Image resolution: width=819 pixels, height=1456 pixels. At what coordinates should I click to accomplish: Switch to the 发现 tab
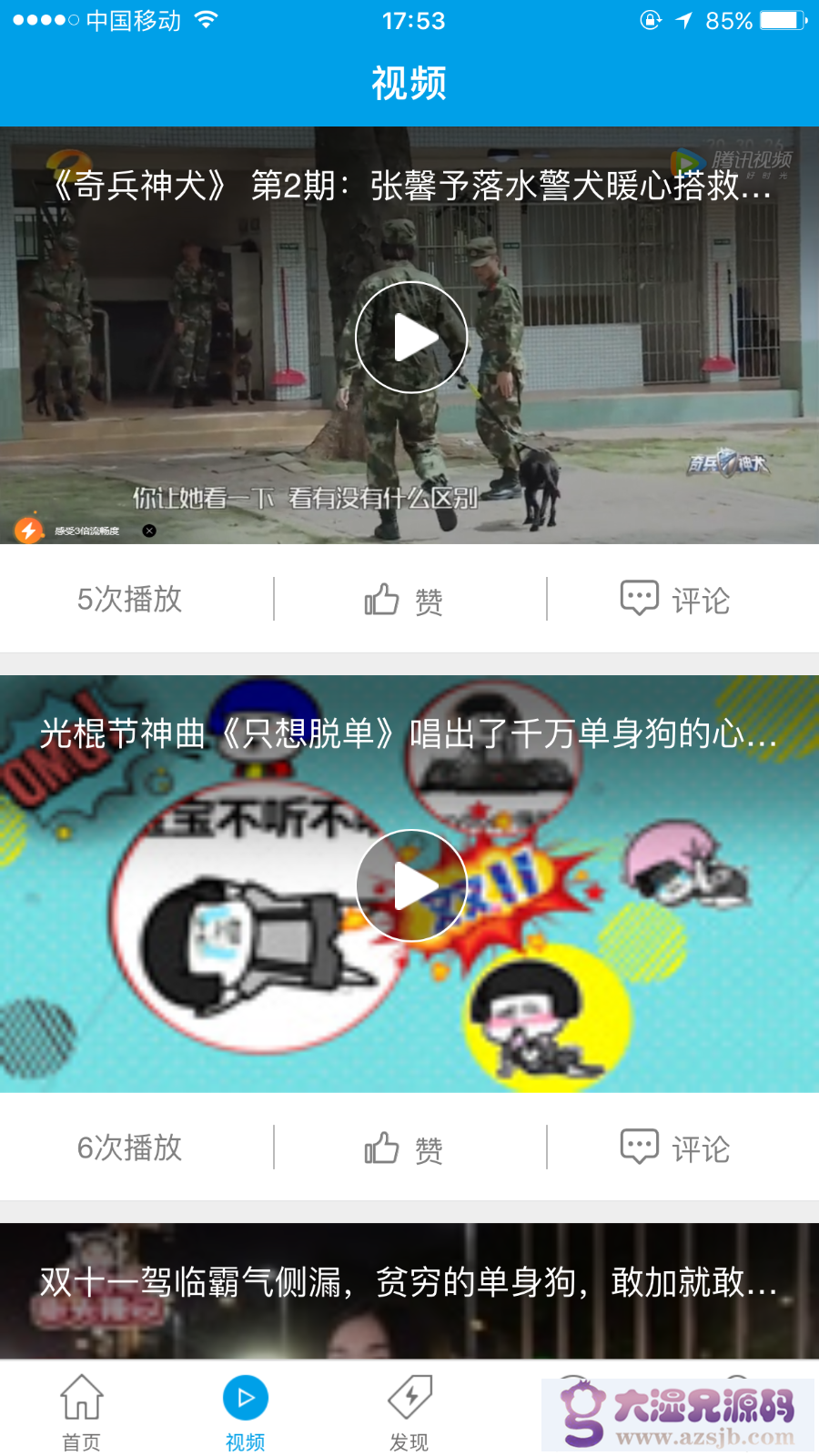pos(409,1412)
